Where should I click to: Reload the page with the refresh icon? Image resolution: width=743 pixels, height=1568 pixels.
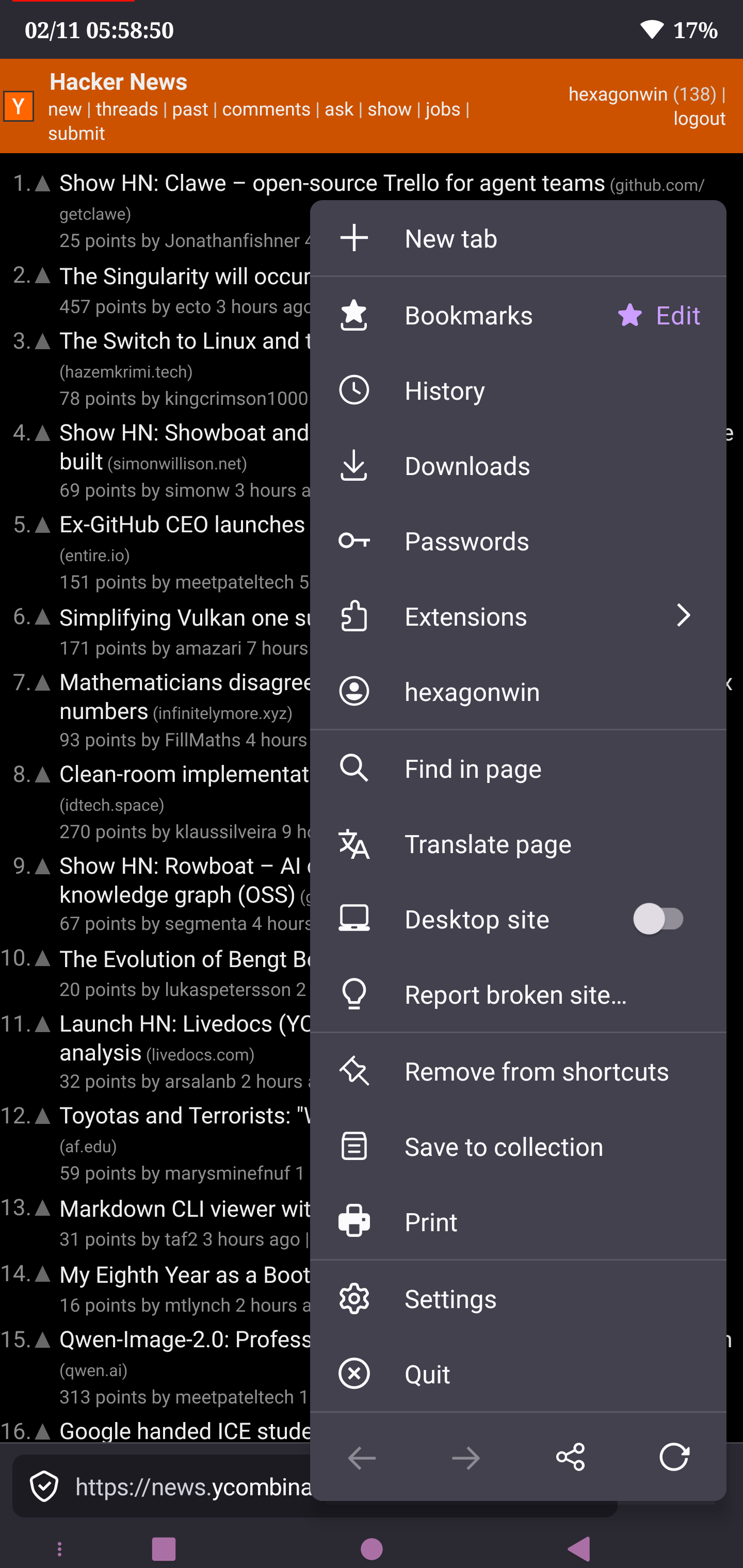coord(673,1457)
